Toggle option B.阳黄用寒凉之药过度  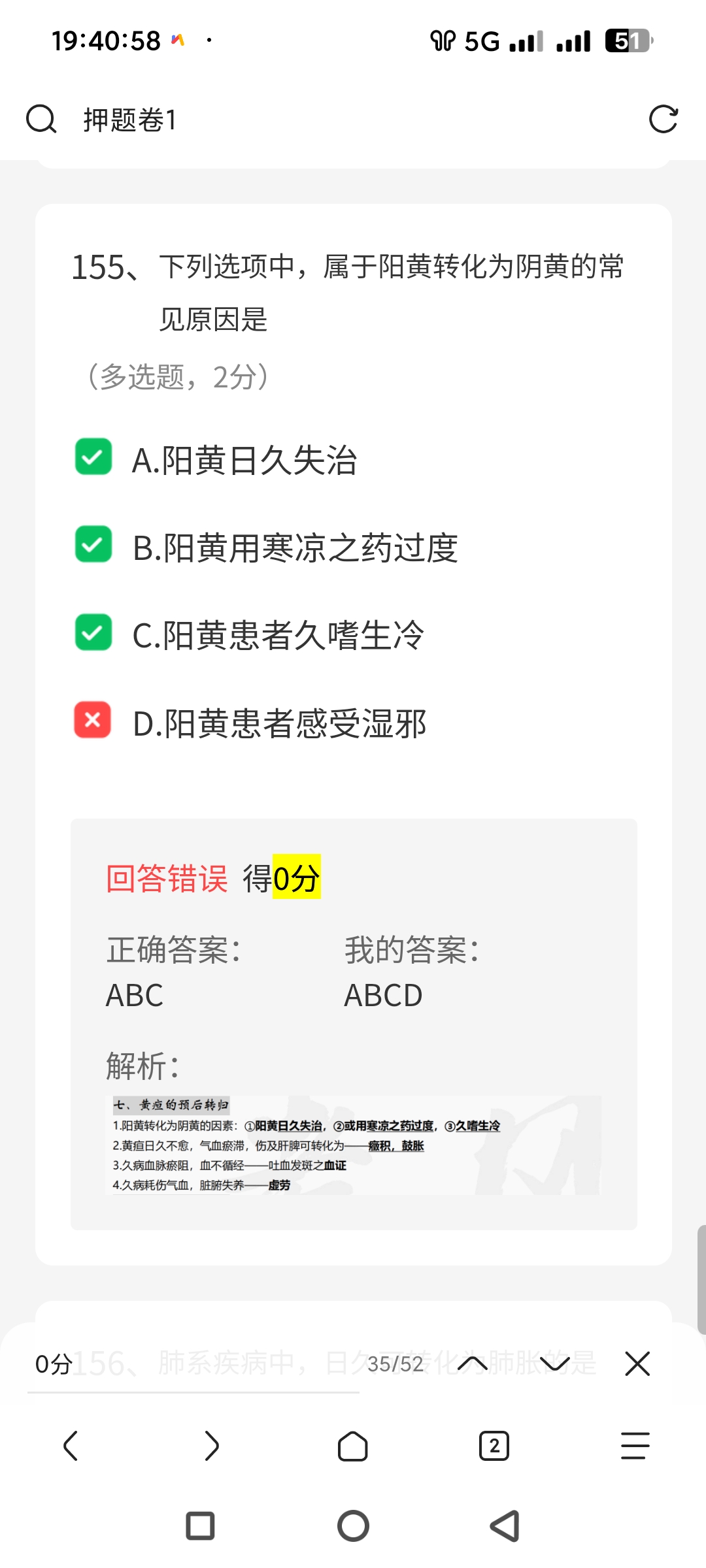tap(93, 544)
